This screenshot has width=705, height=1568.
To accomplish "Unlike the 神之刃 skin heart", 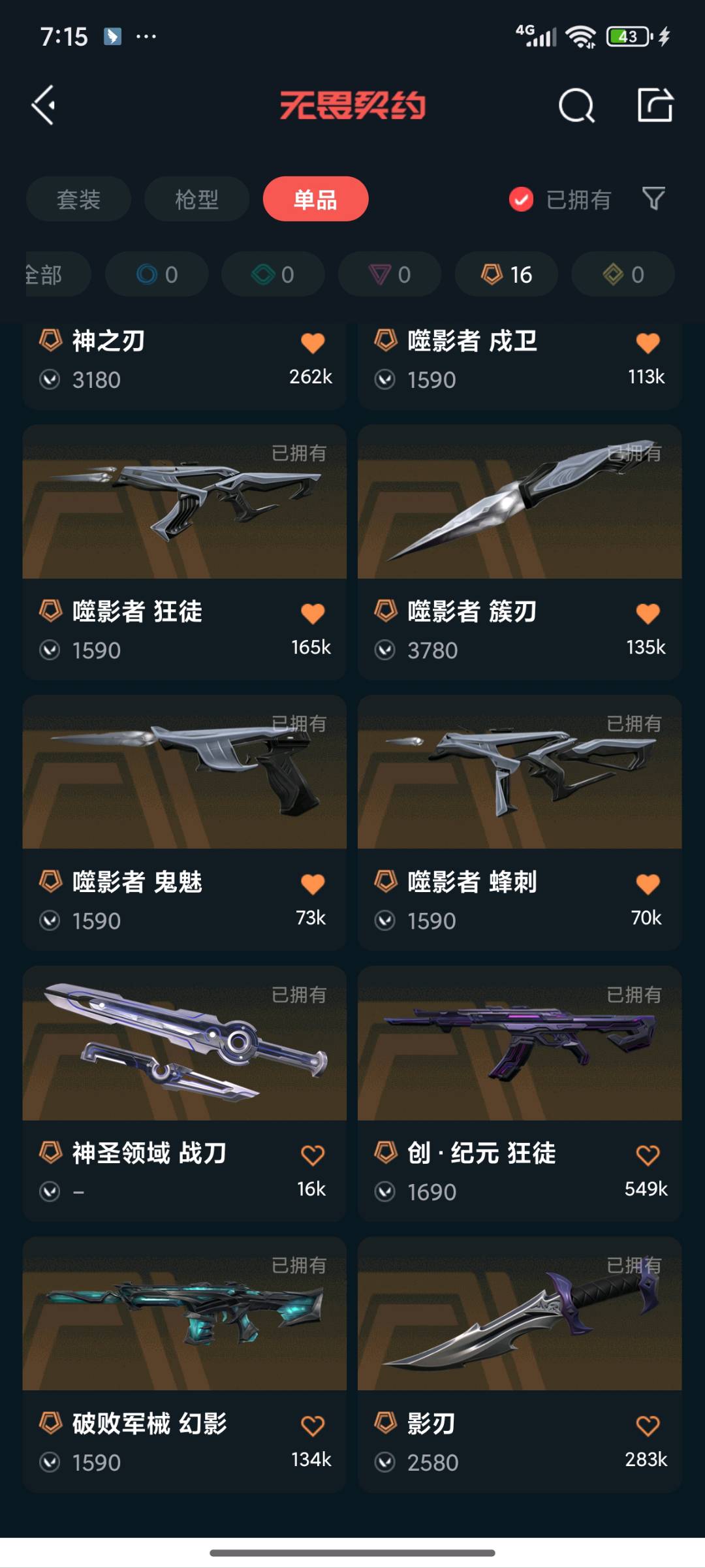I will (313, 343).
